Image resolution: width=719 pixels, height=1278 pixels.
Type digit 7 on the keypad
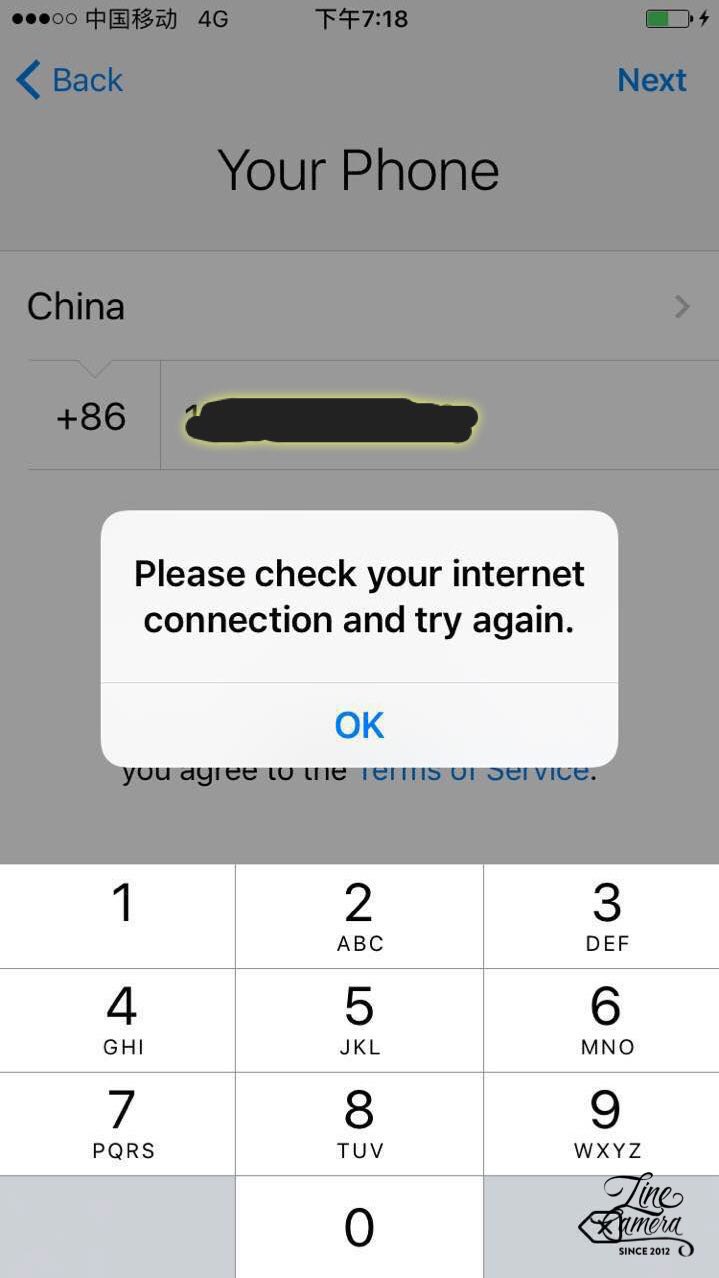click(x=120, y=1123)
